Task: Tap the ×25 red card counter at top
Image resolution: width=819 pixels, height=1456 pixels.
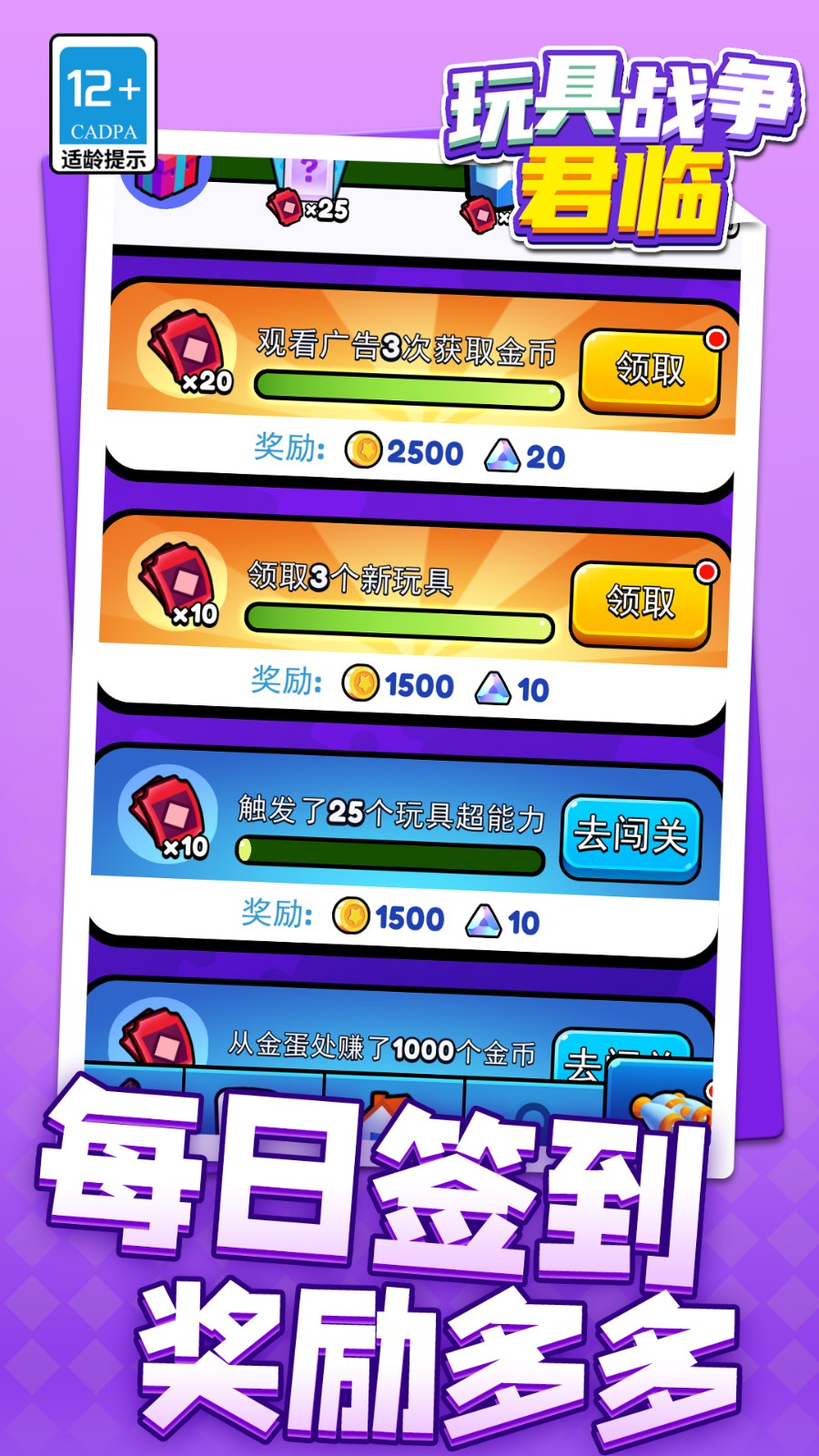Action: click(x=305, y=207)
